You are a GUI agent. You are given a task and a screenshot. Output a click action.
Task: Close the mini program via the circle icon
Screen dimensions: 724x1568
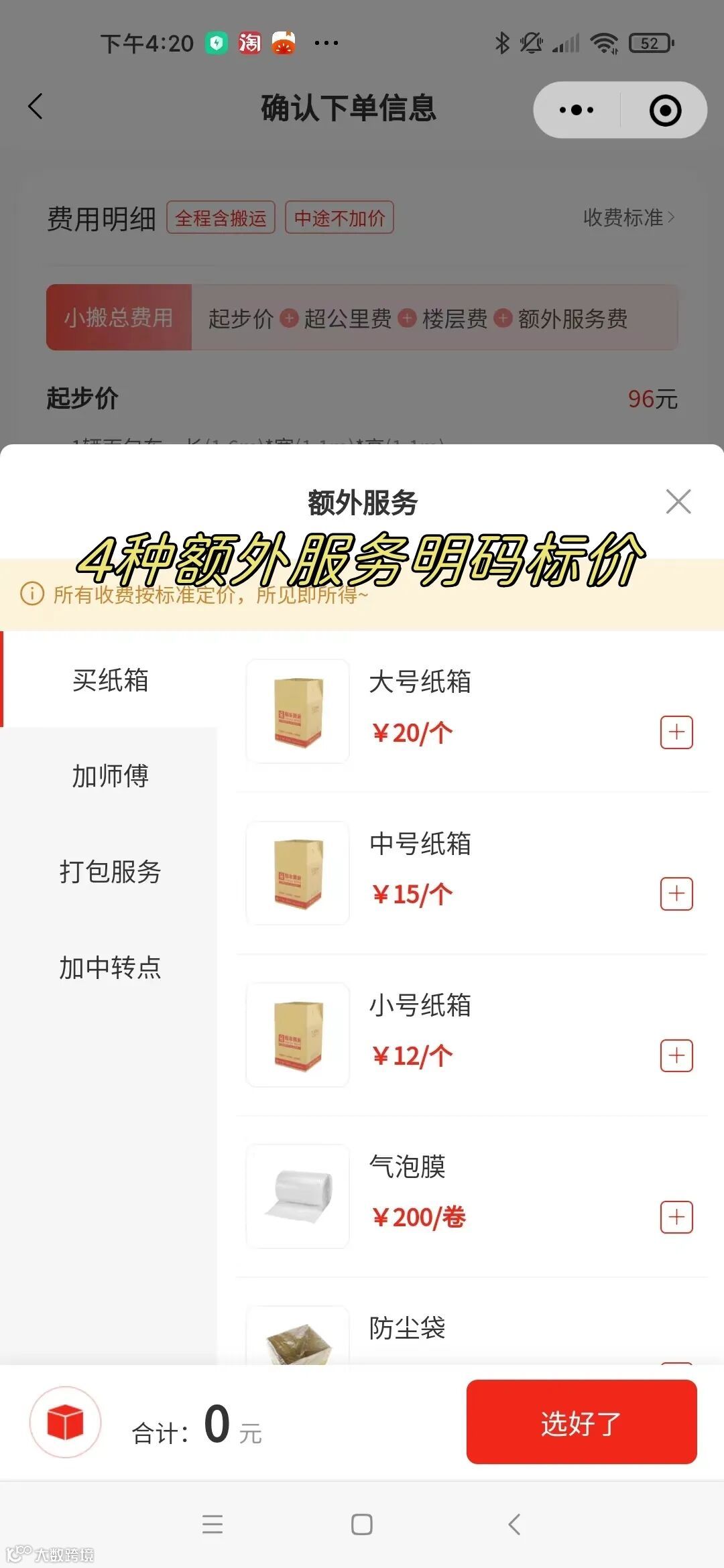pyautogui.click(x=665, y=110)
